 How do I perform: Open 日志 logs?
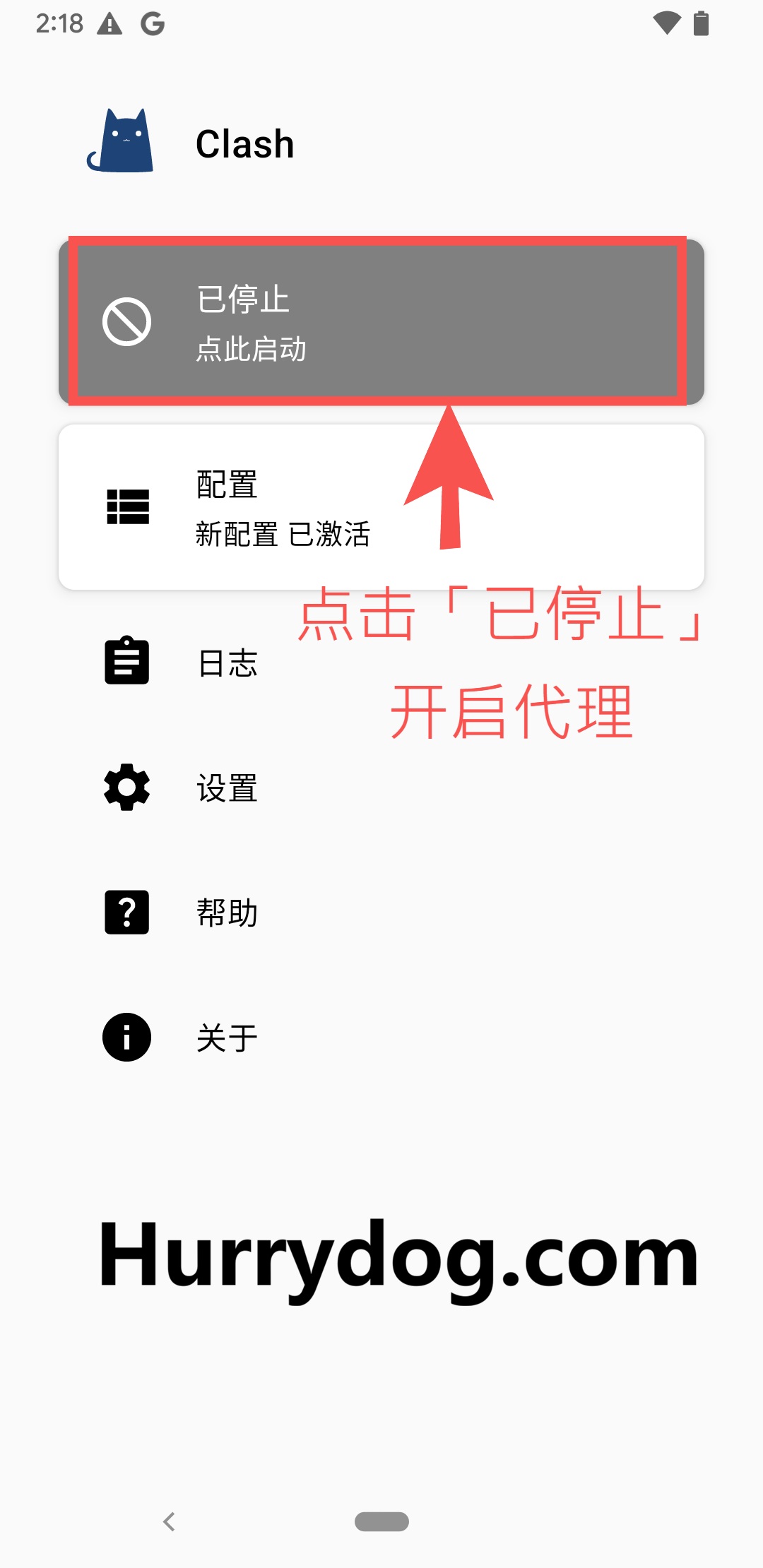pos(227,663)
